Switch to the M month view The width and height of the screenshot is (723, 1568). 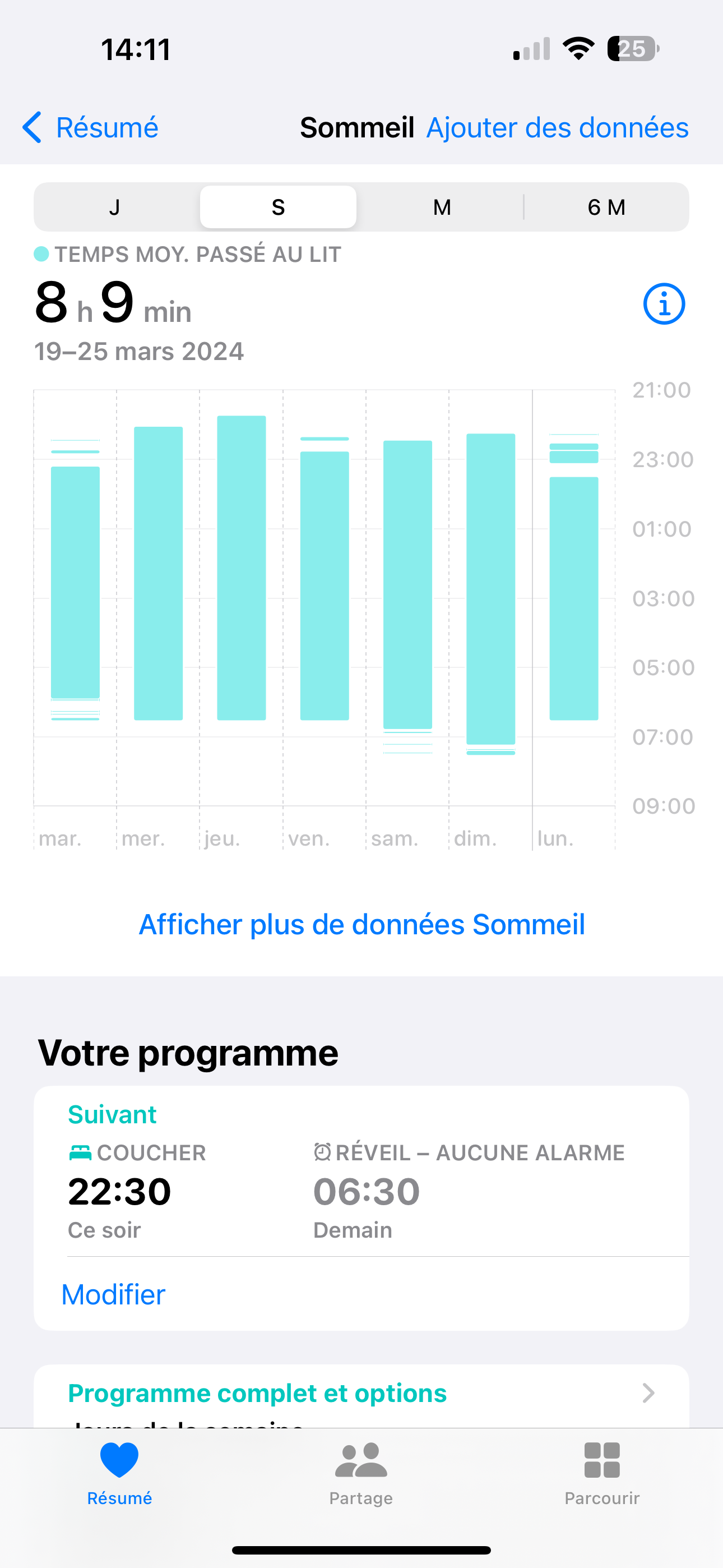[x=442, y=207]
